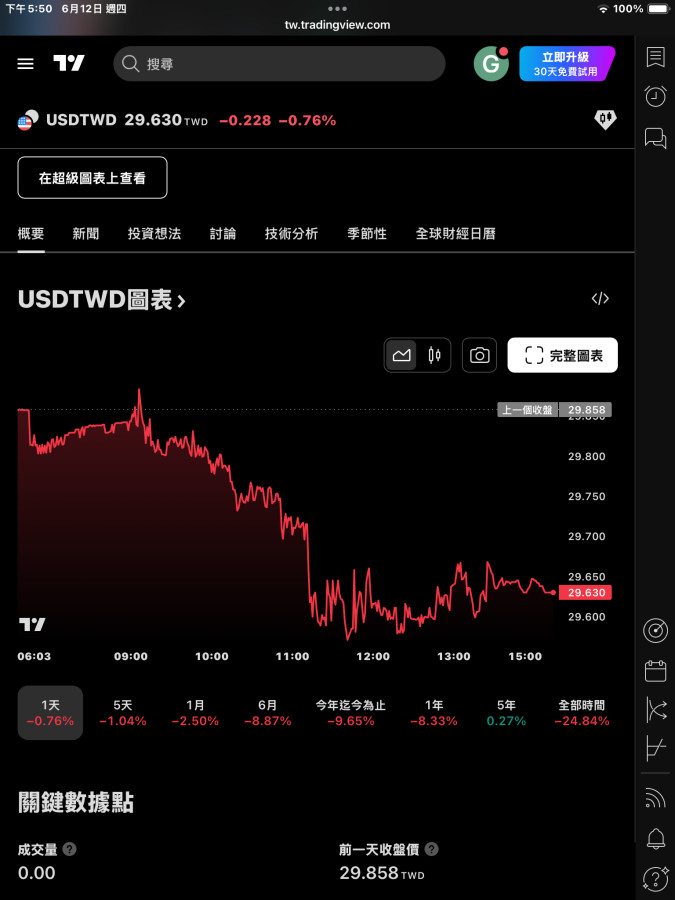The width and height of the screenshot is (675, 900).
Task: Open the alerts clock icon in sidebar
Action: pyautogui.click(x=656, y=97)
